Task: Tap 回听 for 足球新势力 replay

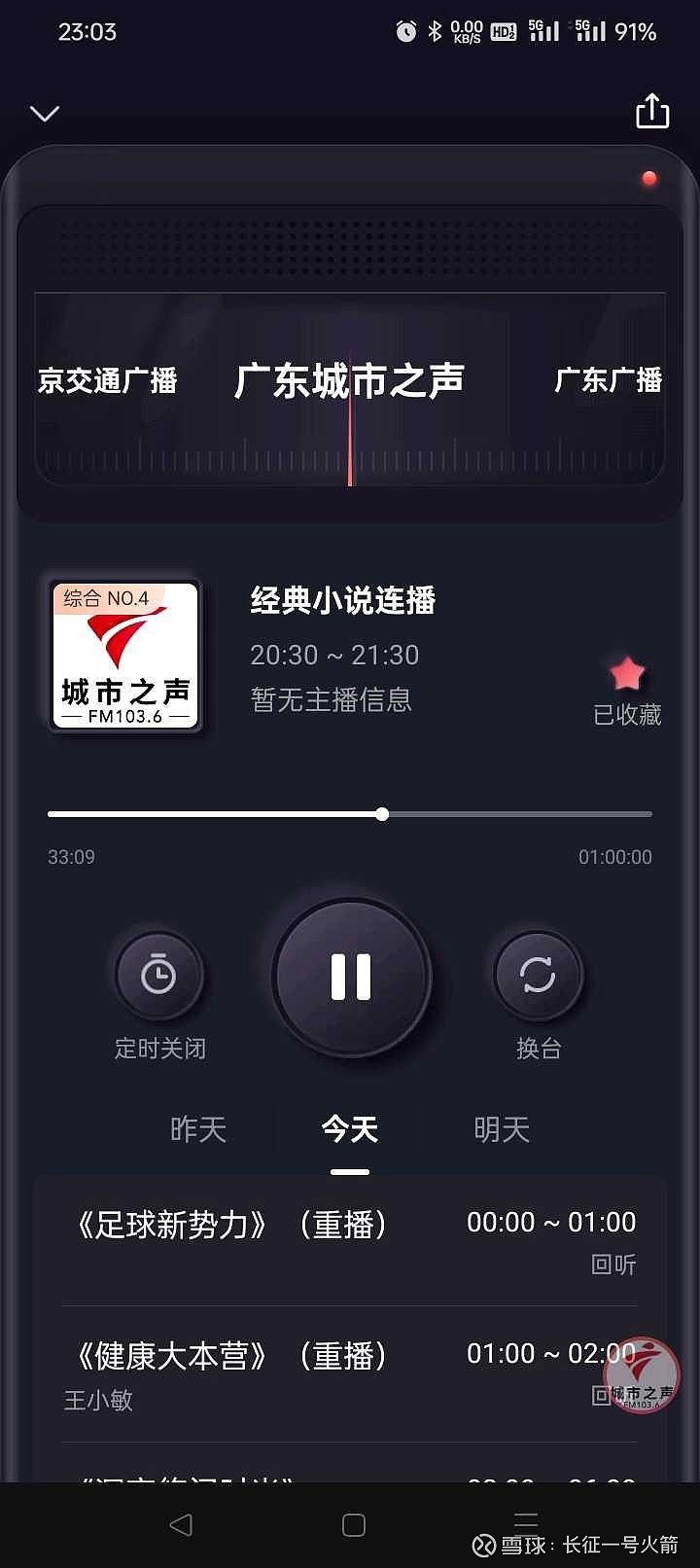Action: (614, 1265)
